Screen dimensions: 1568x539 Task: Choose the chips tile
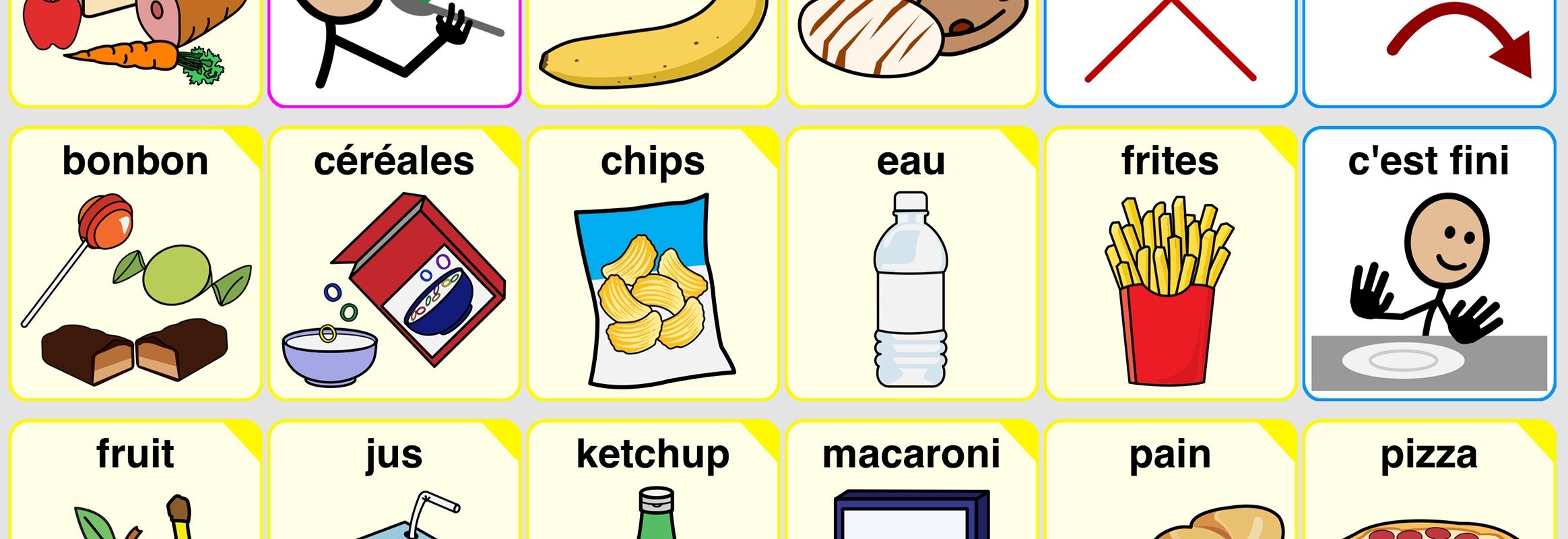tap(653, 263)
